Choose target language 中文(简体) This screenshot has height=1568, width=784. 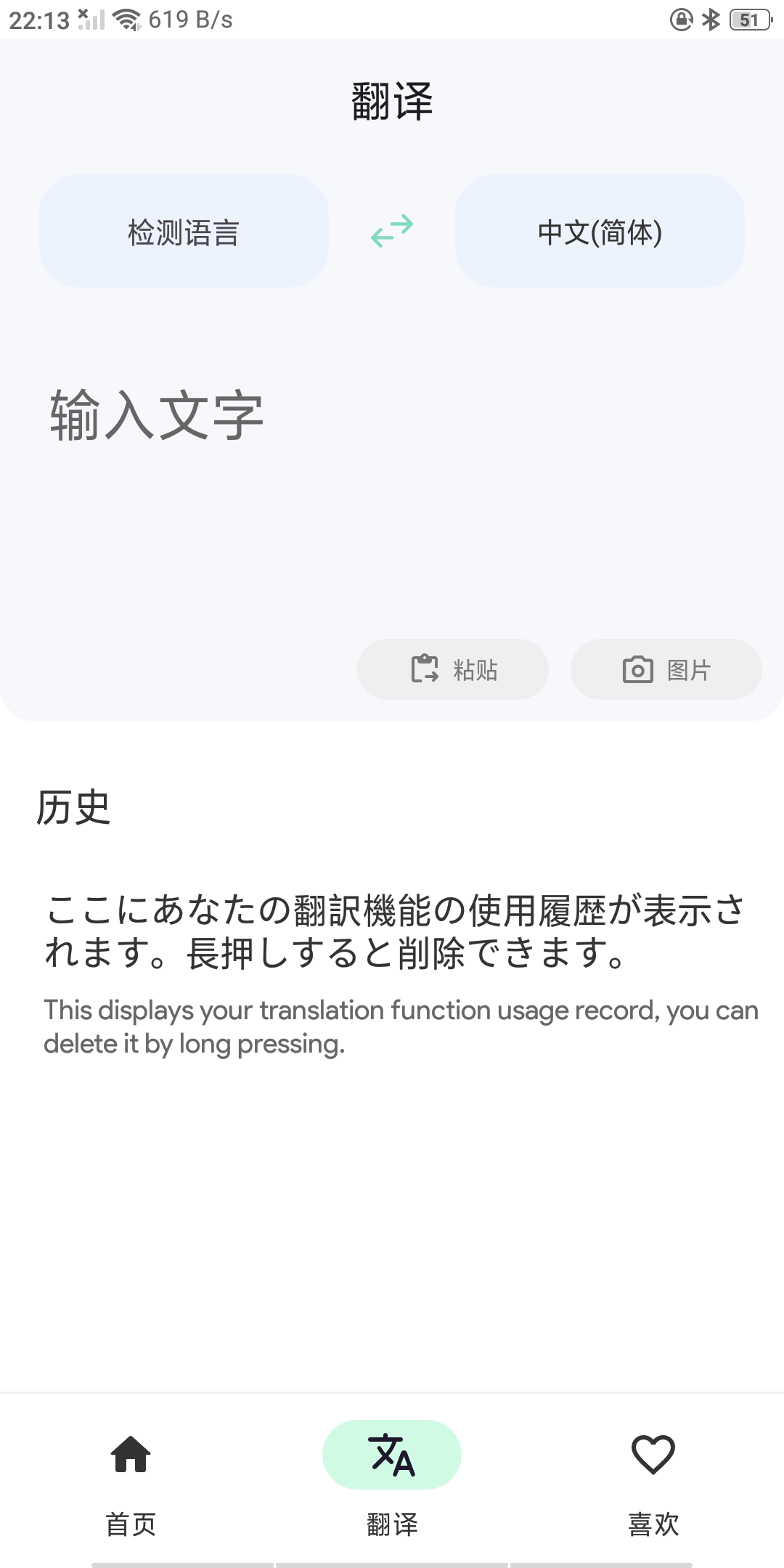600,232
